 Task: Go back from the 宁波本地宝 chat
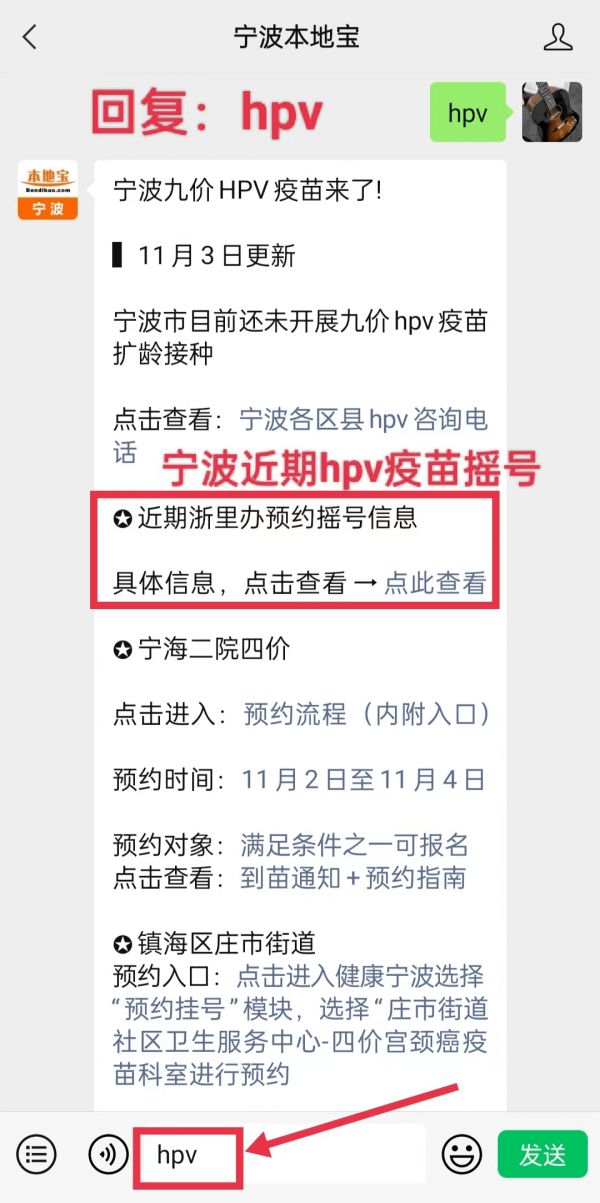(29, 38)
